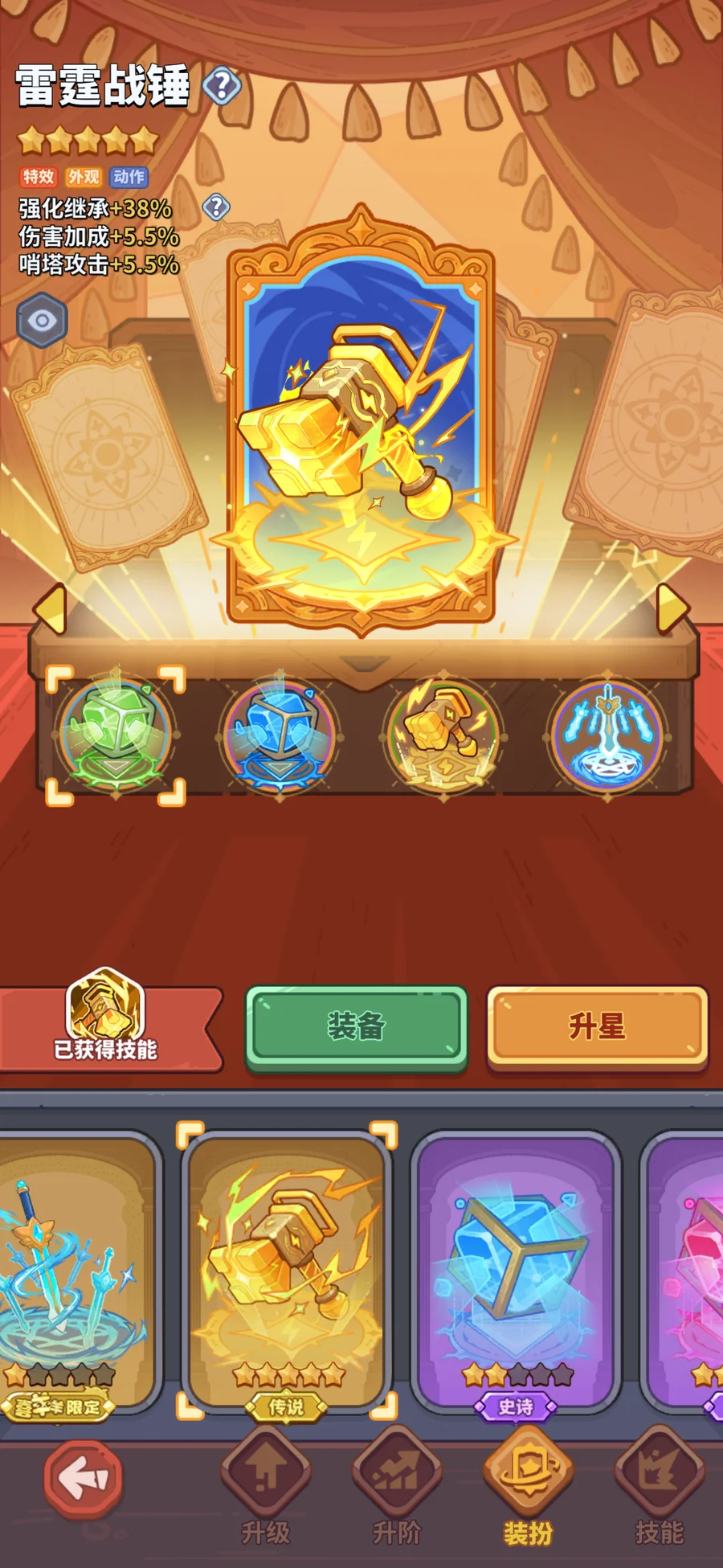723x1568 pixels.
Task: Go to the previous skin with left arrow
Action: (x=50, y=610)
